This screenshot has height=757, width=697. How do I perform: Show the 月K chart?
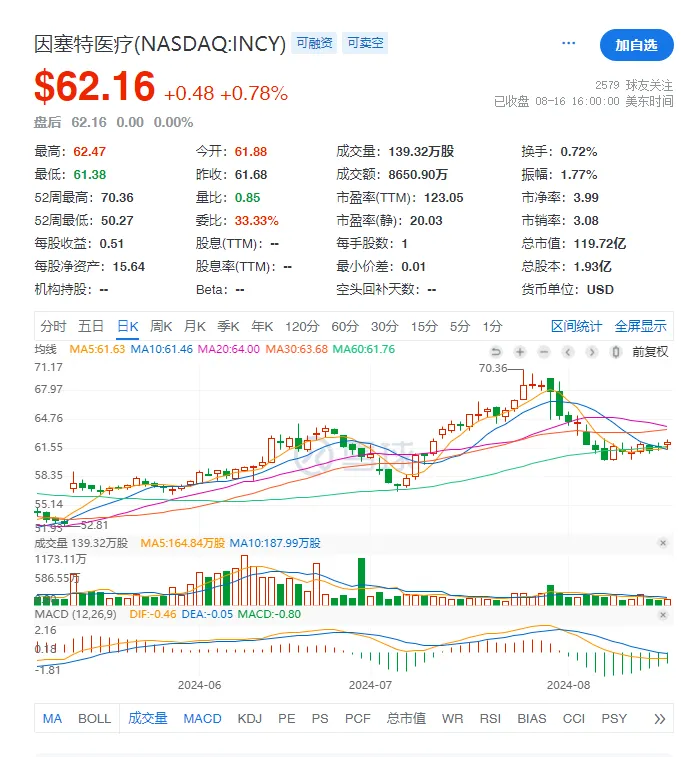click(195, 326)
